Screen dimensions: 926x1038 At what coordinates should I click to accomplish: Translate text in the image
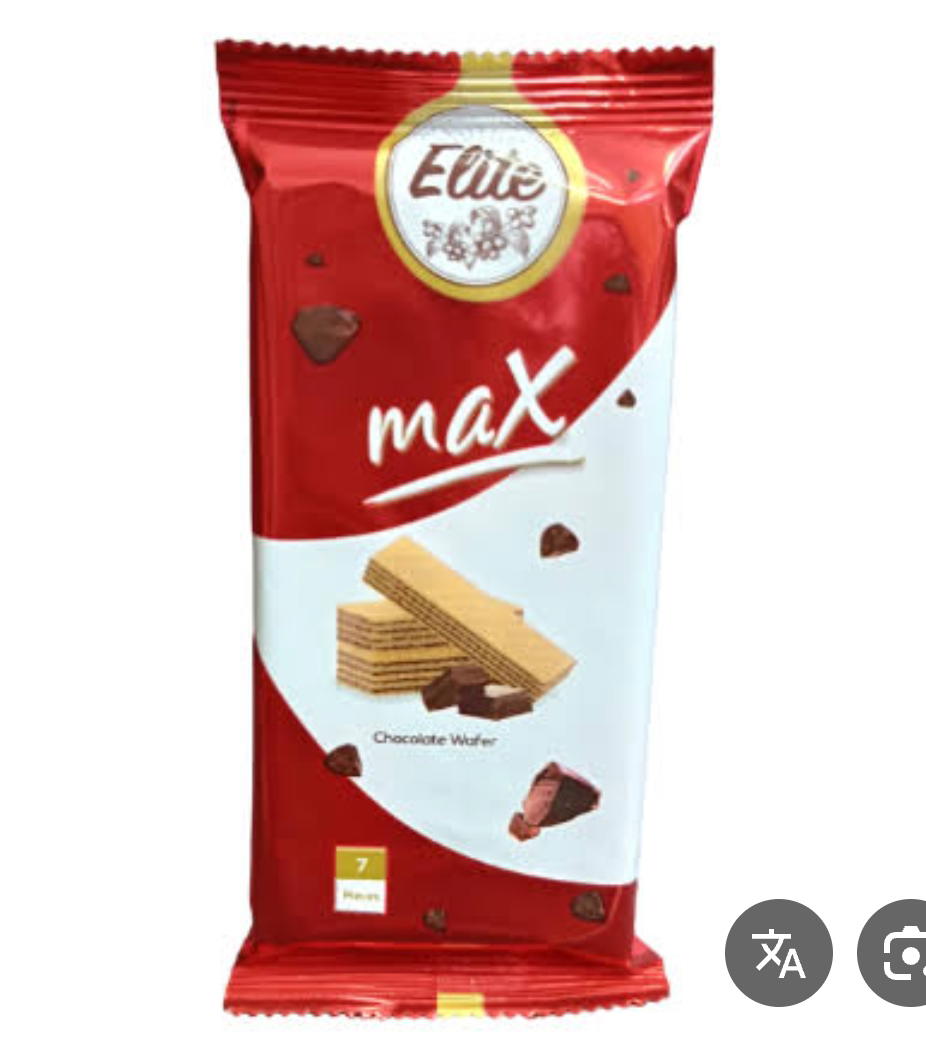(779, 952)
